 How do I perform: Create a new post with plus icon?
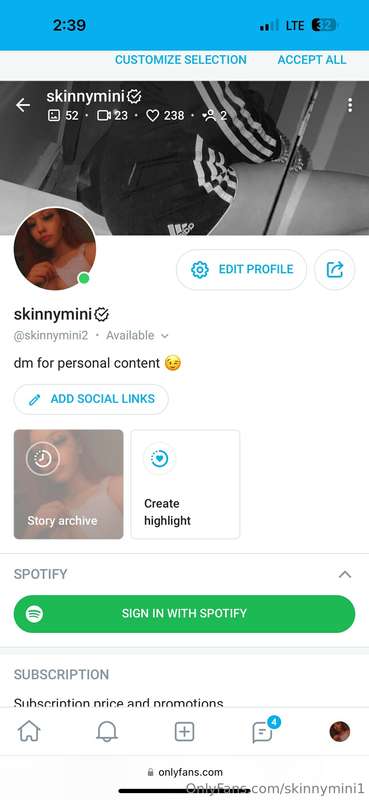pos(184,732)
